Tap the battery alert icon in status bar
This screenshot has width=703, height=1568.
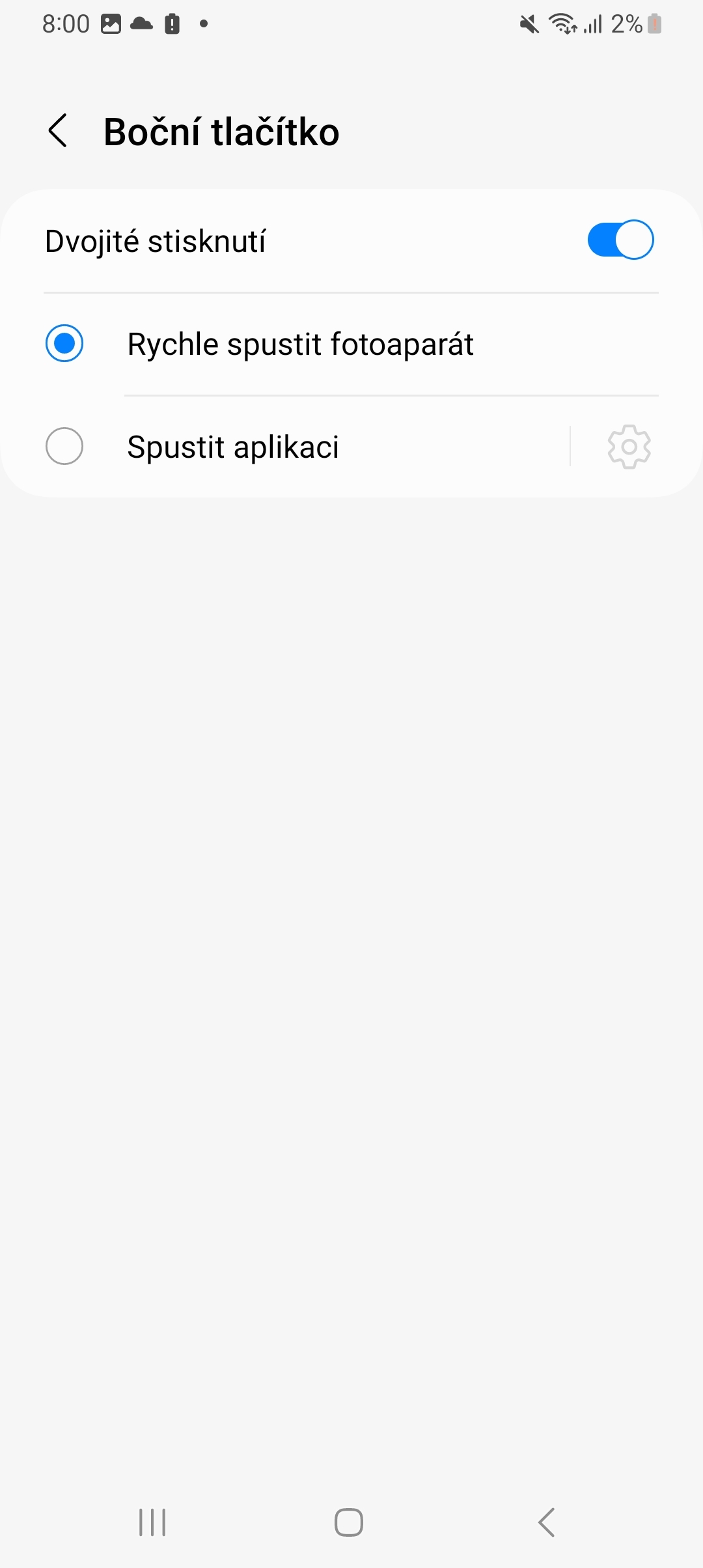coord(172,23)
